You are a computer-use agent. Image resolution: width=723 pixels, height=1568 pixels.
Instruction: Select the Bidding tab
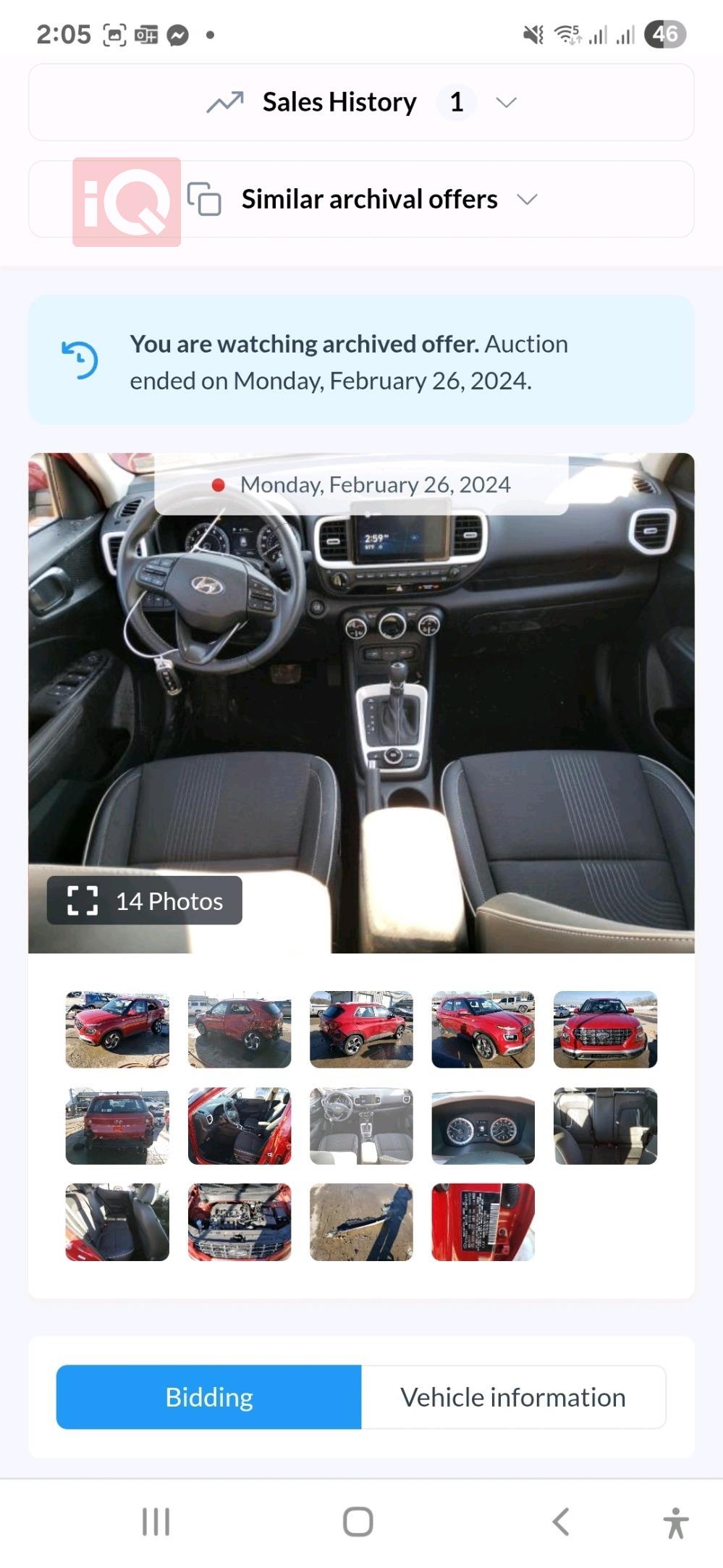tap(209, 1396)
